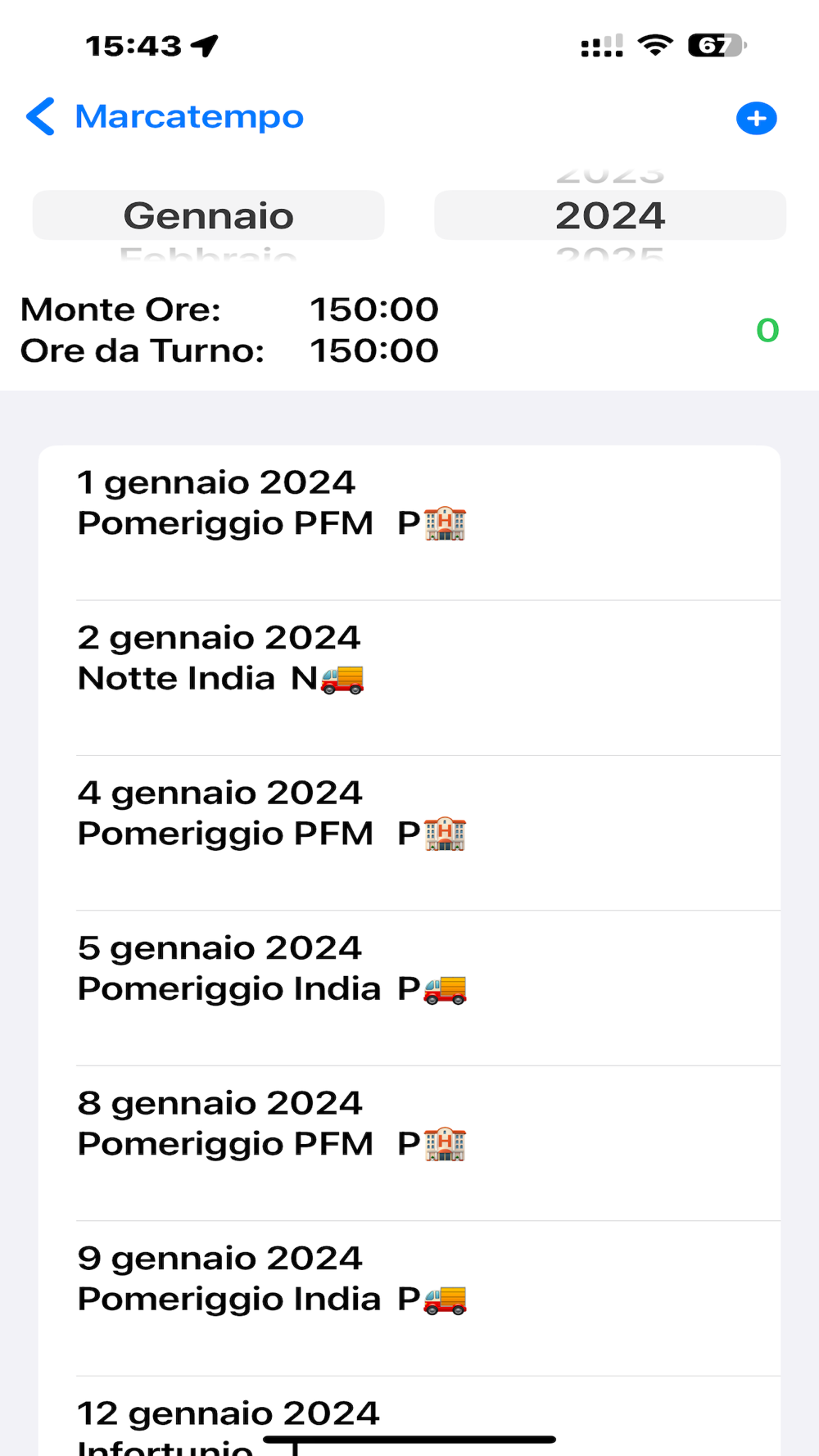This screenshot has height=1456, width=819.
Task: Go back to Marcatempo
Action: [165, 117]
